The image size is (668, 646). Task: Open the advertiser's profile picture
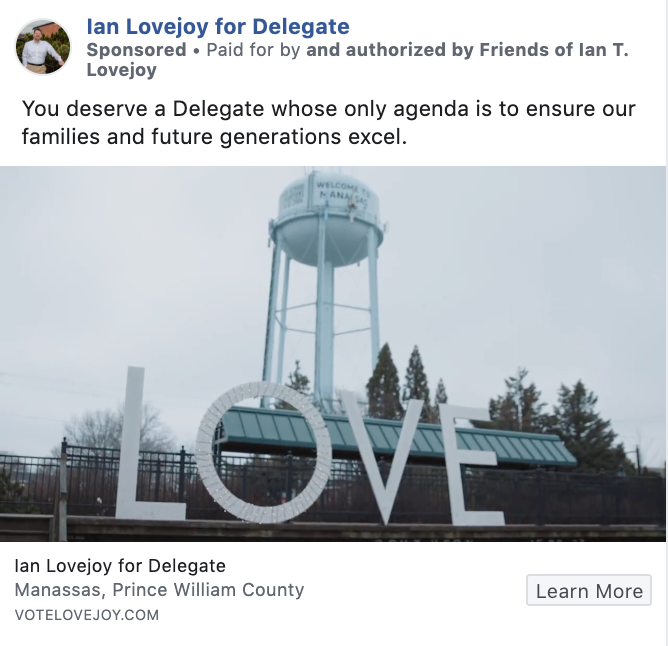click(43, 46)
